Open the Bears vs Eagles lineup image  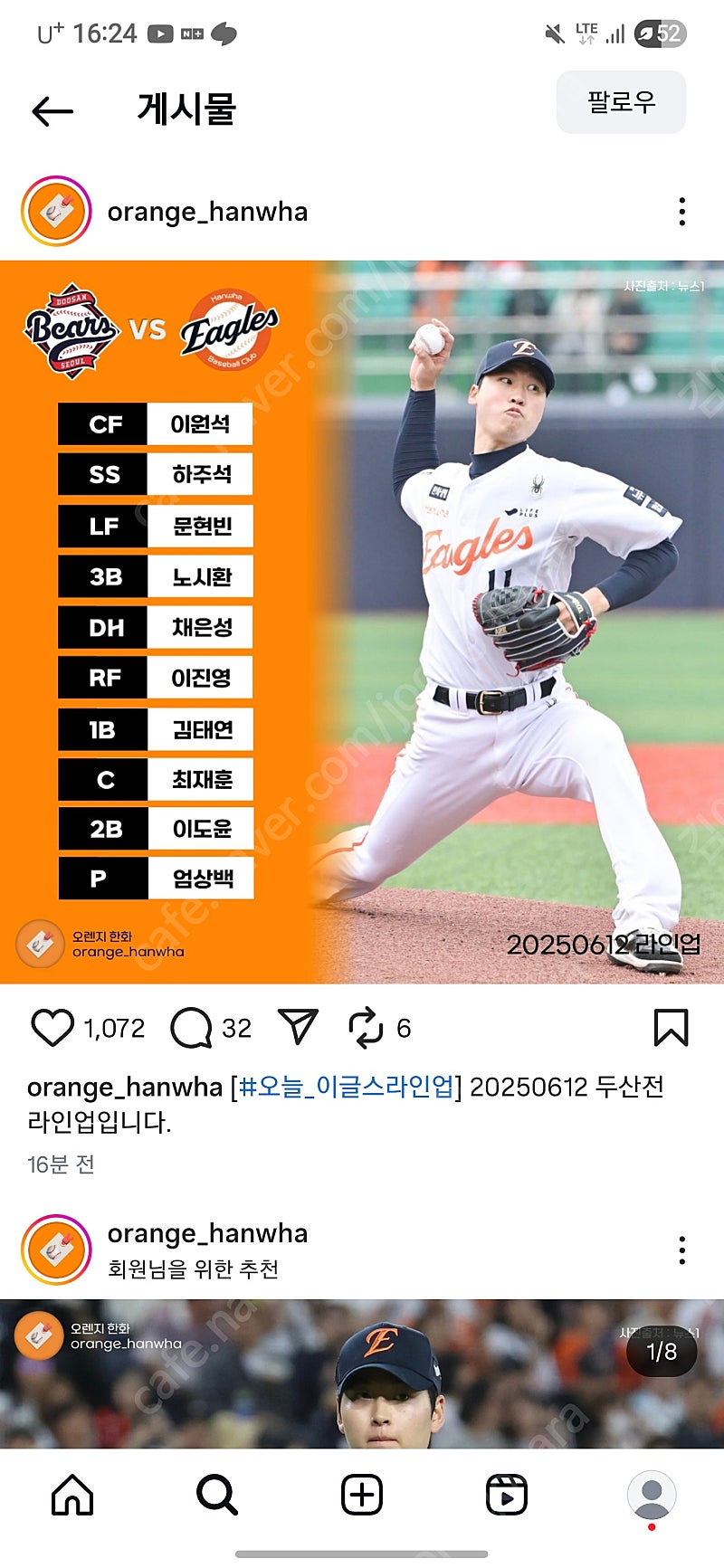click(362, 622)
